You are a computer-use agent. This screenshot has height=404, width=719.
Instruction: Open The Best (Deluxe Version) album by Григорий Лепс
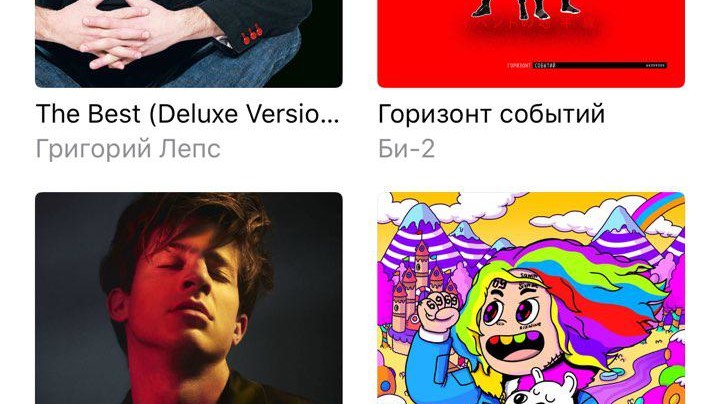click(188, 45)
